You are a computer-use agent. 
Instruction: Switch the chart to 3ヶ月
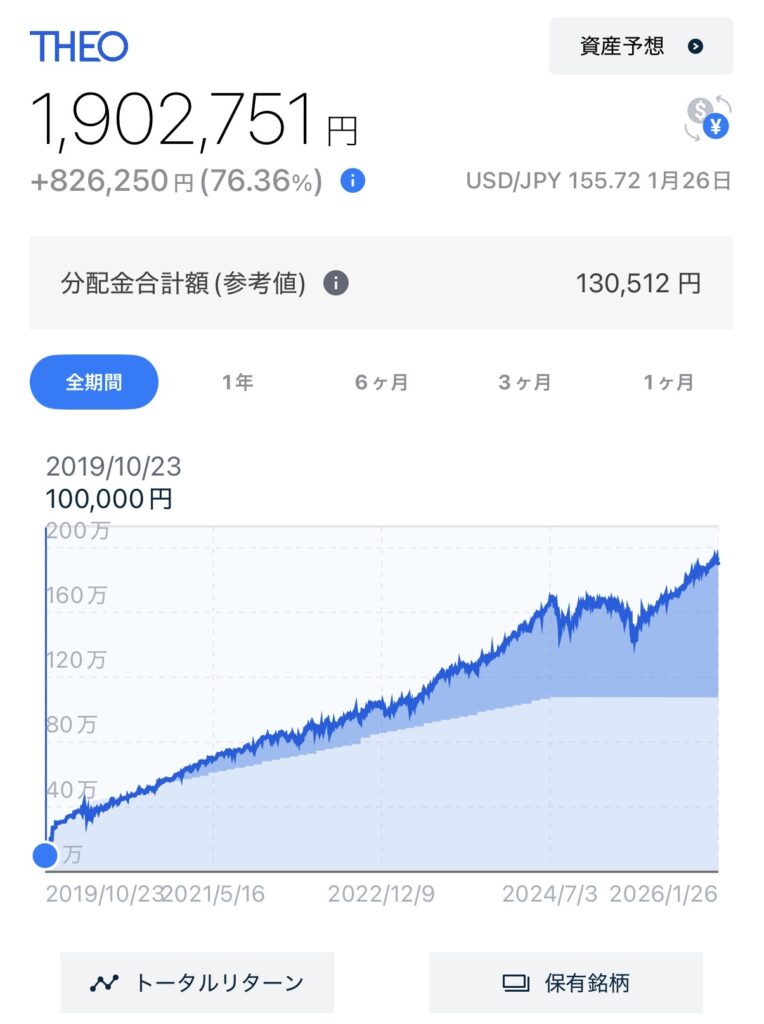(x=524, y=382)
